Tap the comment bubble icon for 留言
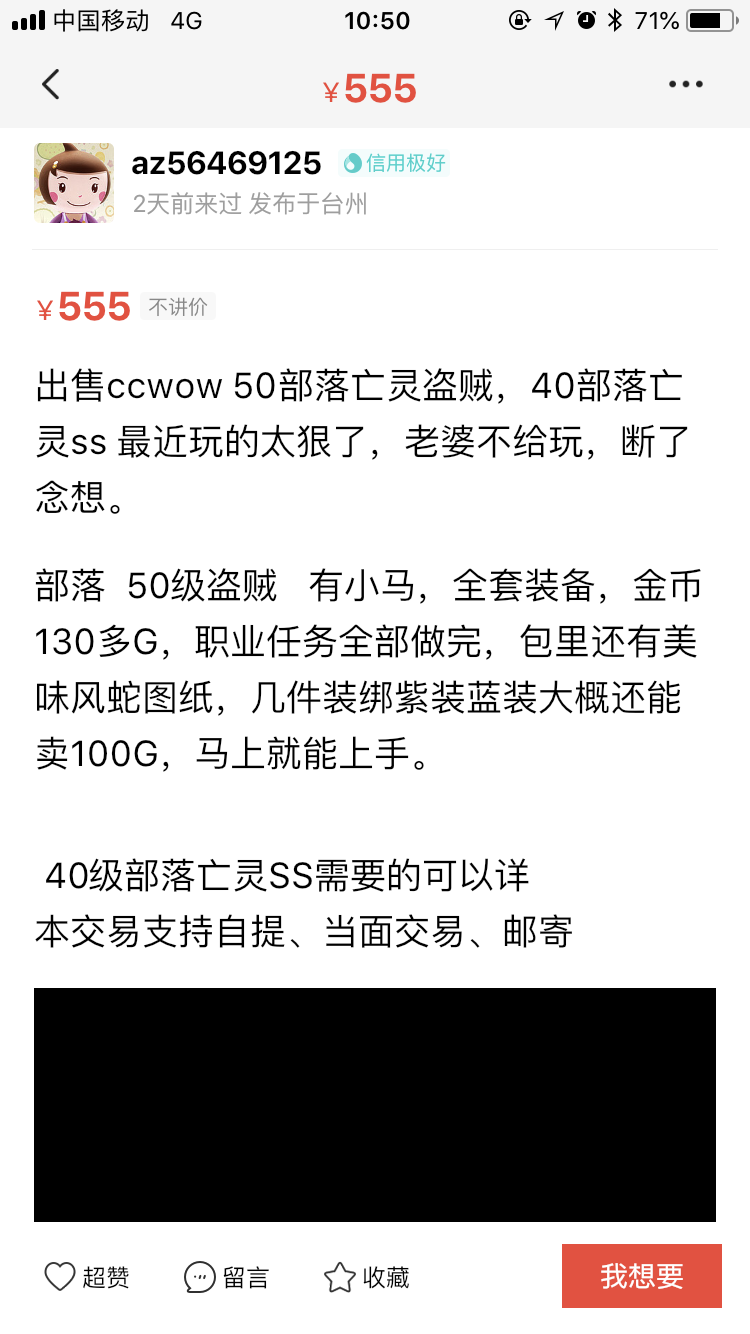The width and height of the screenshot is (750, 1334). (195, 1275)
